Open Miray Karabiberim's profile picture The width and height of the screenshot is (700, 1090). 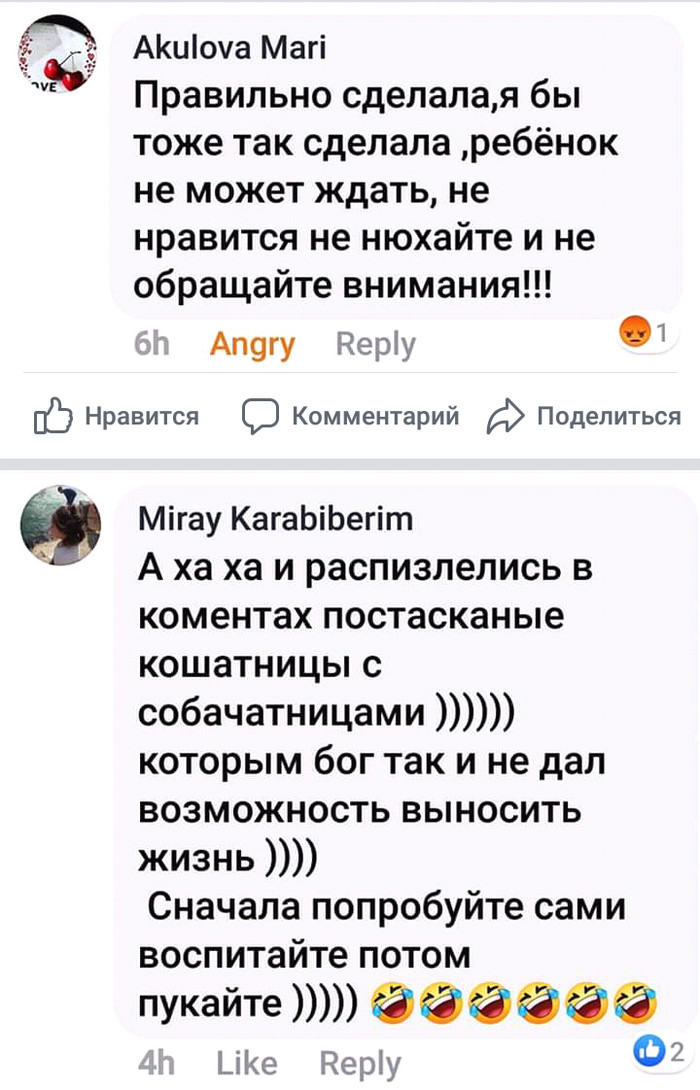coord(60,527)
